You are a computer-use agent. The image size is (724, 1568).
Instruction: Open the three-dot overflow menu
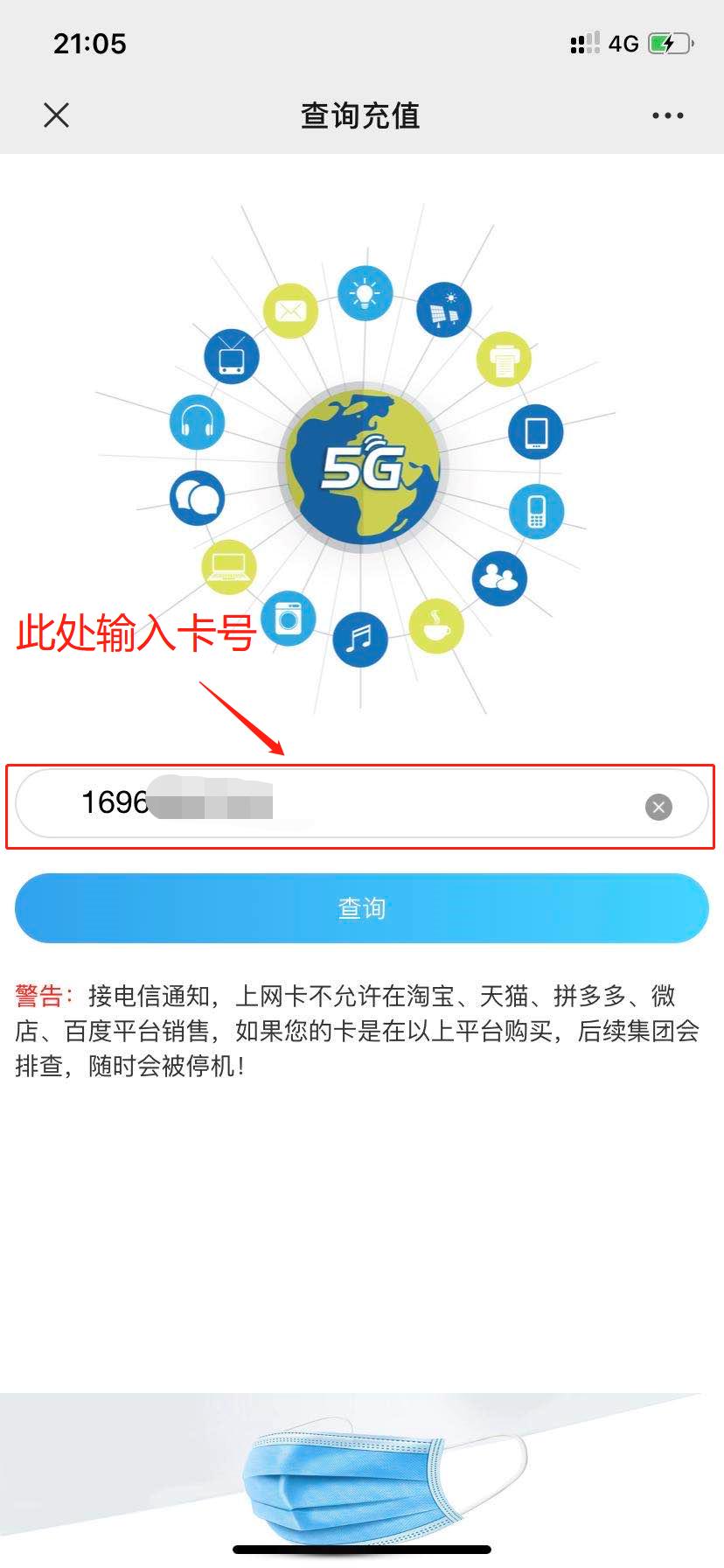667,115
